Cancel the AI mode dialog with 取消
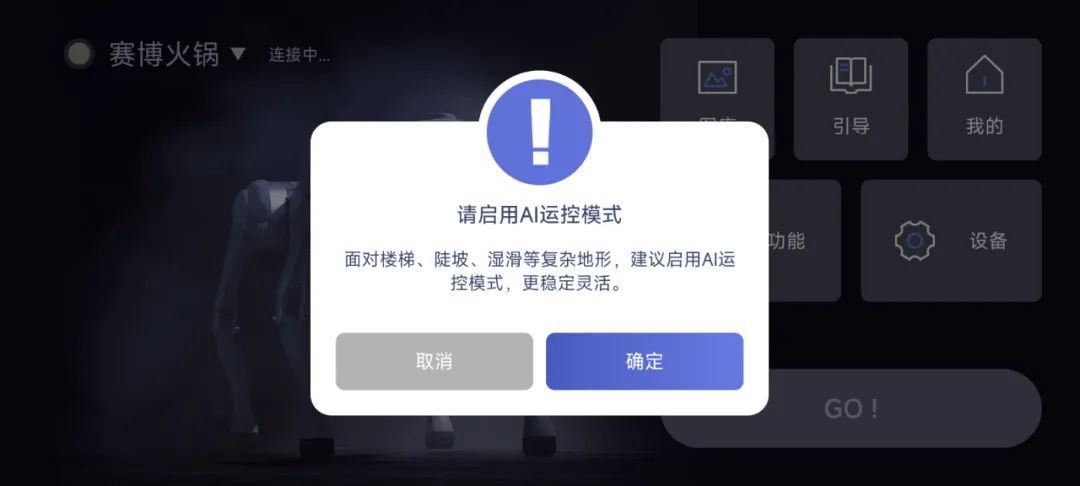 click(434, 361)
